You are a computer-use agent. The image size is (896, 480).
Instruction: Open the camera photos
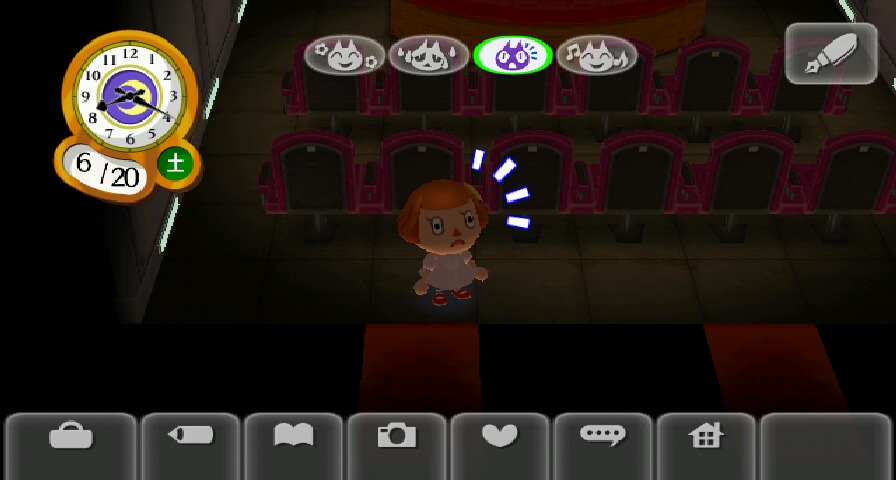[x=397, y=436]
